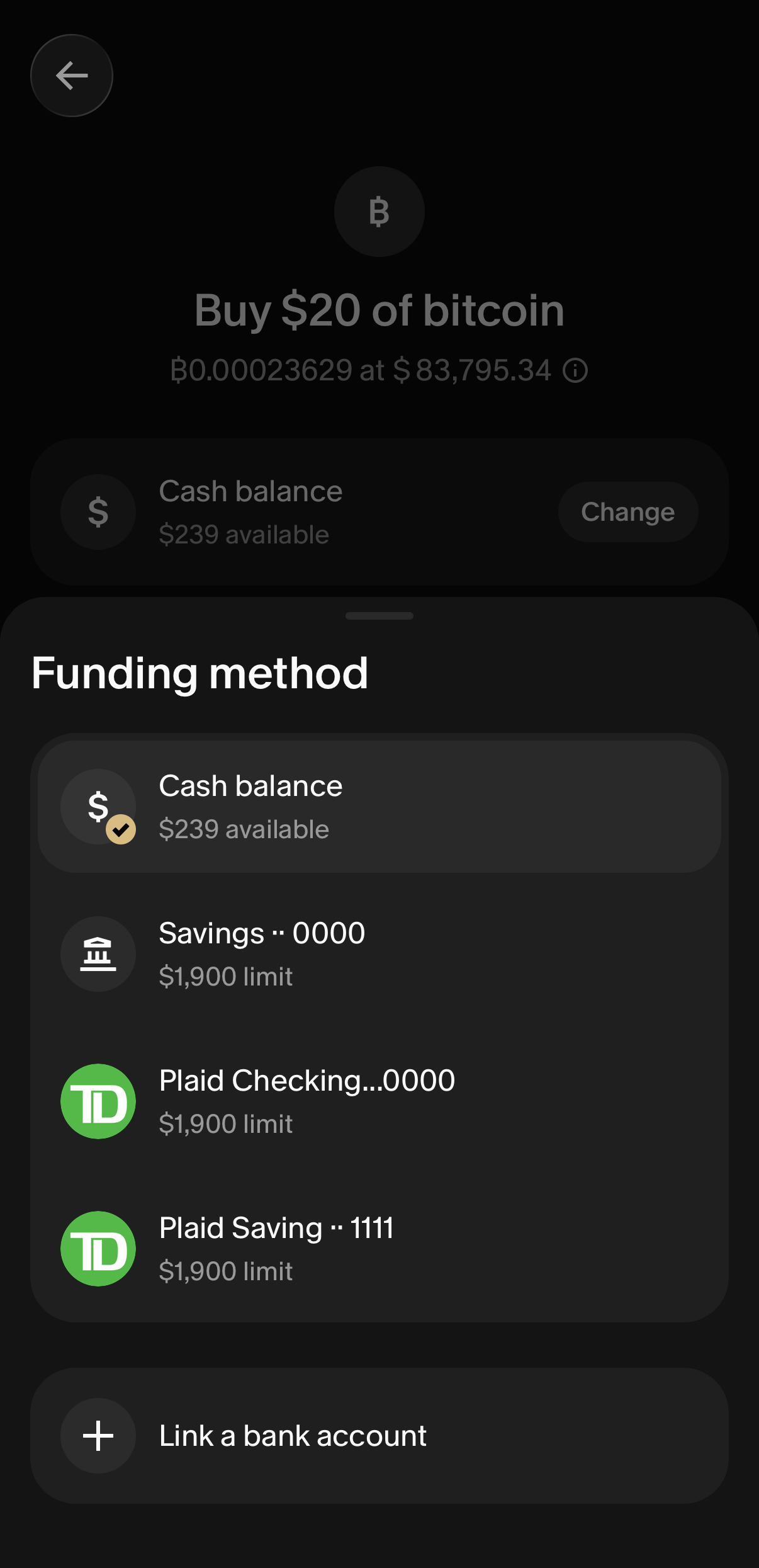Open the bitcoin price info icon
This screenshot has width=759, height=1568.
(575, 370)
